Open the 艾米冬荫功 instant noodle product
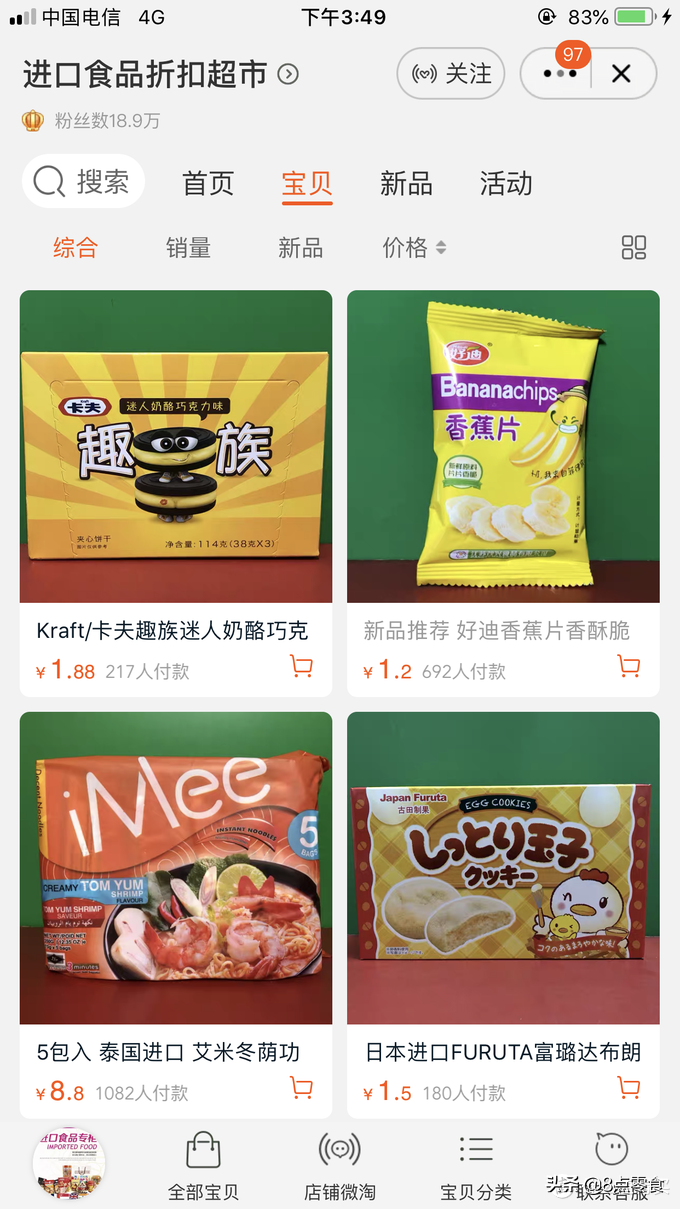The height and width of the screenshot is (1209, 680). (176, 868)
